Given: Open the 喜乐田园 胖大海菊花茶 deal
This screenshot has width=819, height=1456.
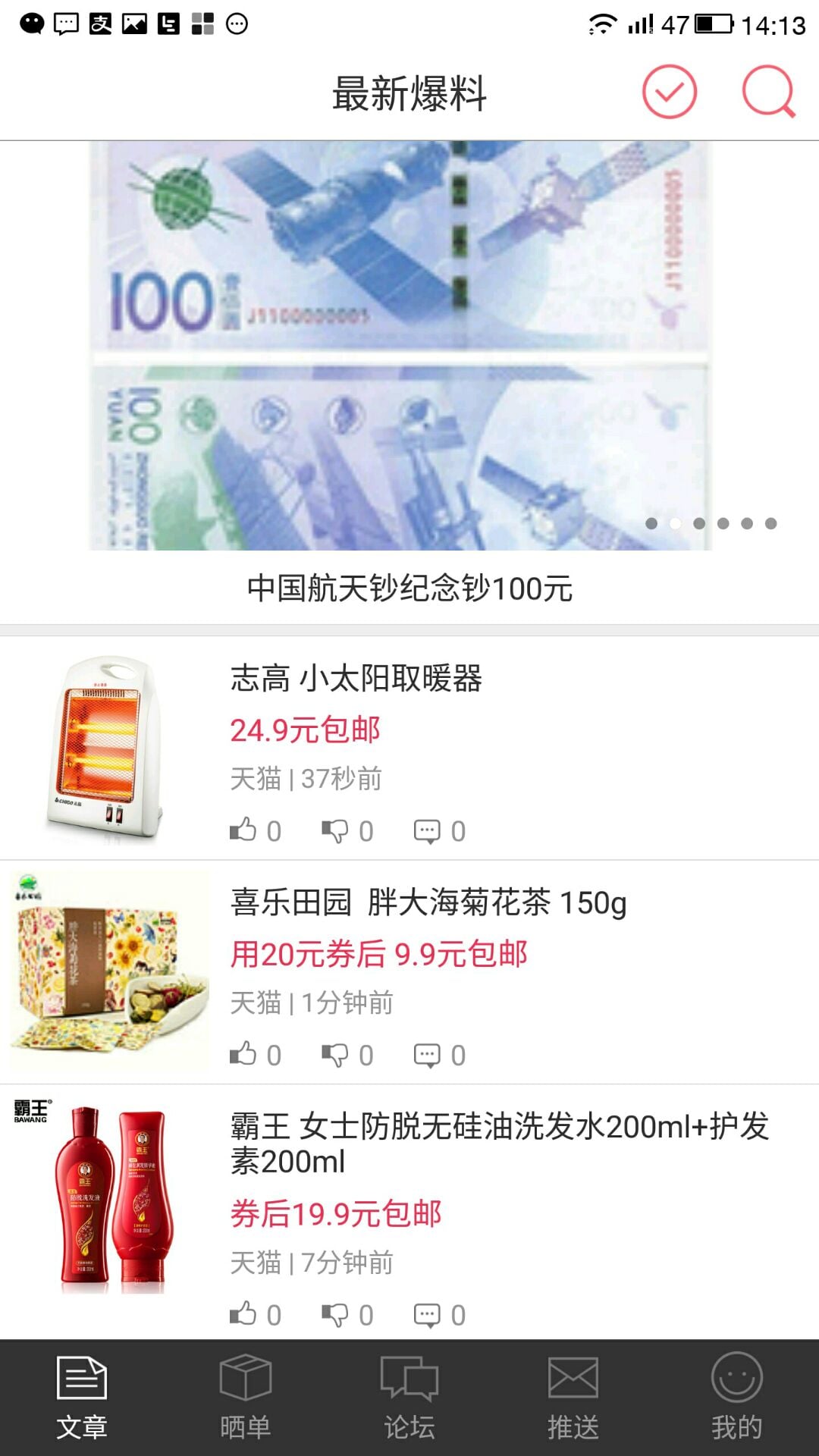Looking at the screenshot, I should point(428,902).
